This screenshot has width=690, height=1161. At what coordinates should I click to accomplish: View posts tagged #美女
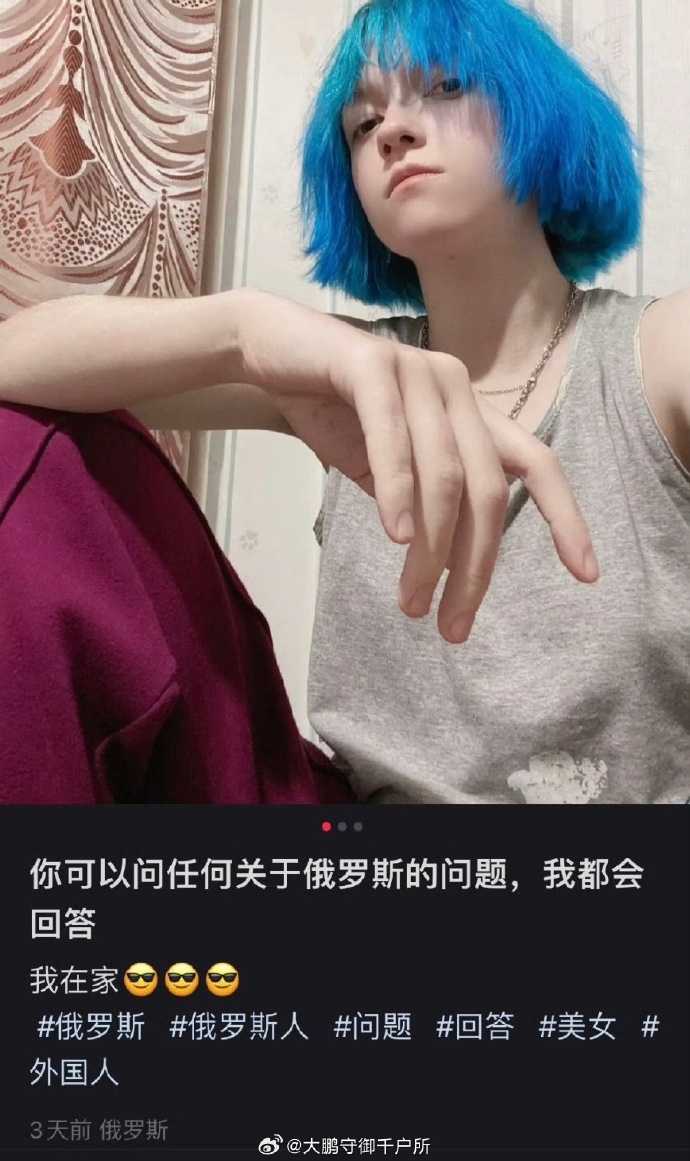[x=577, y=1026]
